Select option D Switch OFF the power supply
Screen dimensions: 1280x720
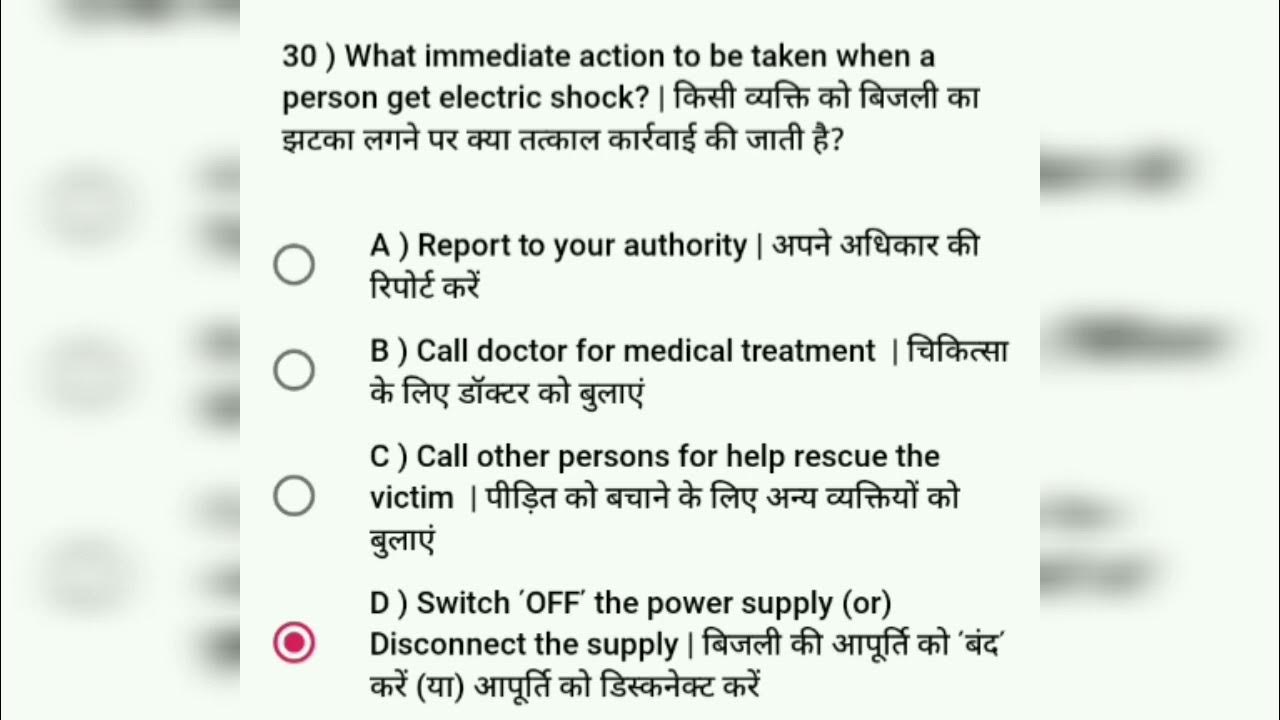[x=294, y=643]
